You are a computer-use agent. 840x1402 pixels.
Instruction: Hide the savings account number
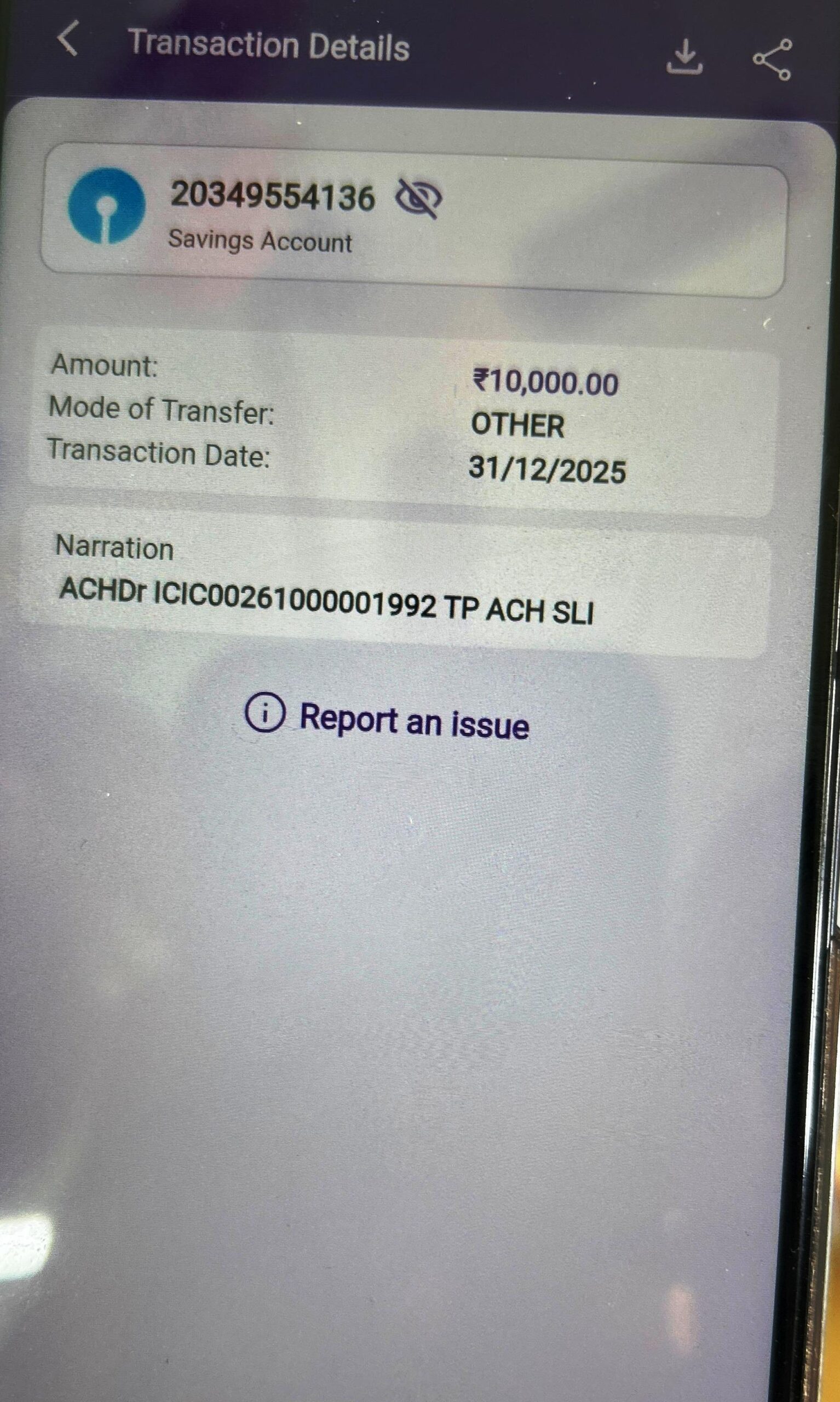coord(418,198)
